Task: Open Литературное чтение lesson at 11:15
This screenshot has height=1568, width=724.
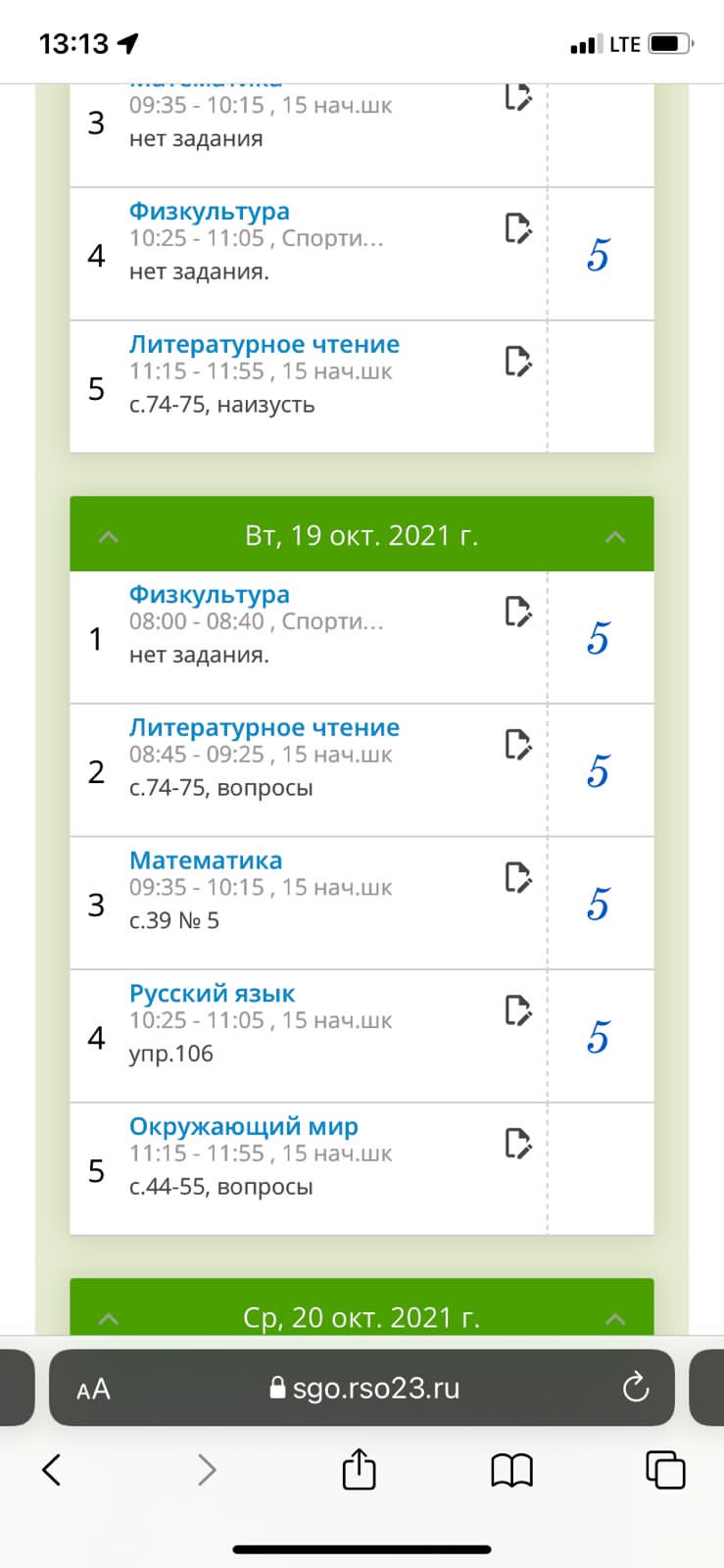Action: tap(264, 345)
